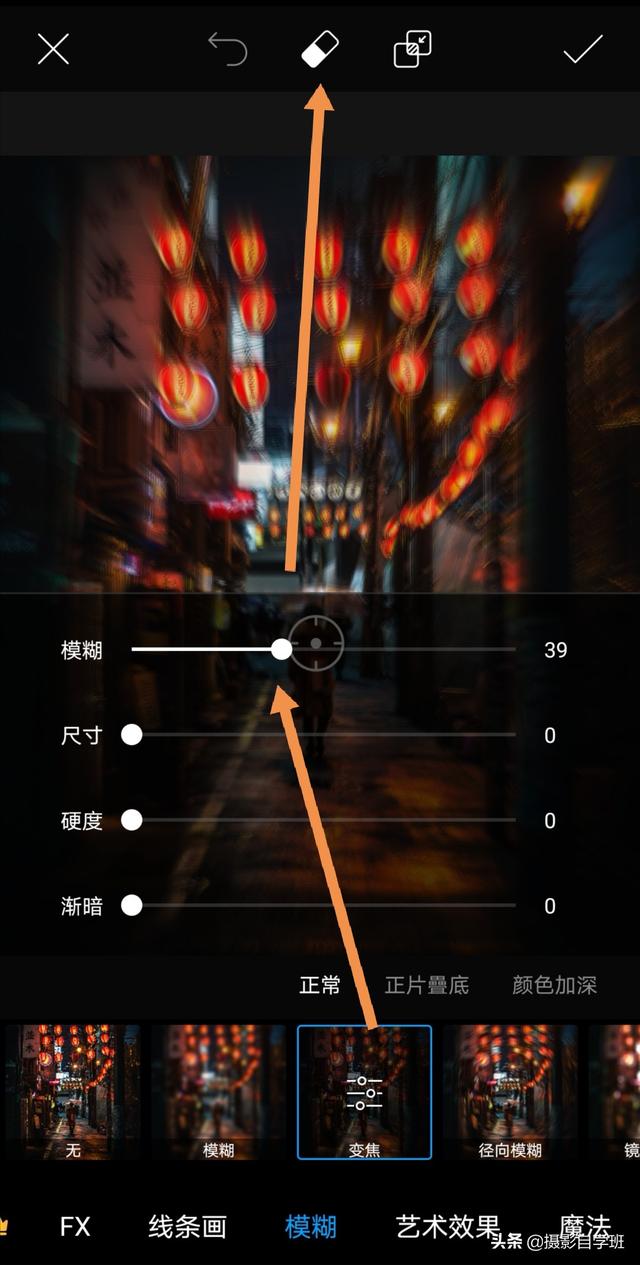The width and height of the screenshot is (640, 1265).
Task: Switch to the FX category
Action: pos(75,1227)
